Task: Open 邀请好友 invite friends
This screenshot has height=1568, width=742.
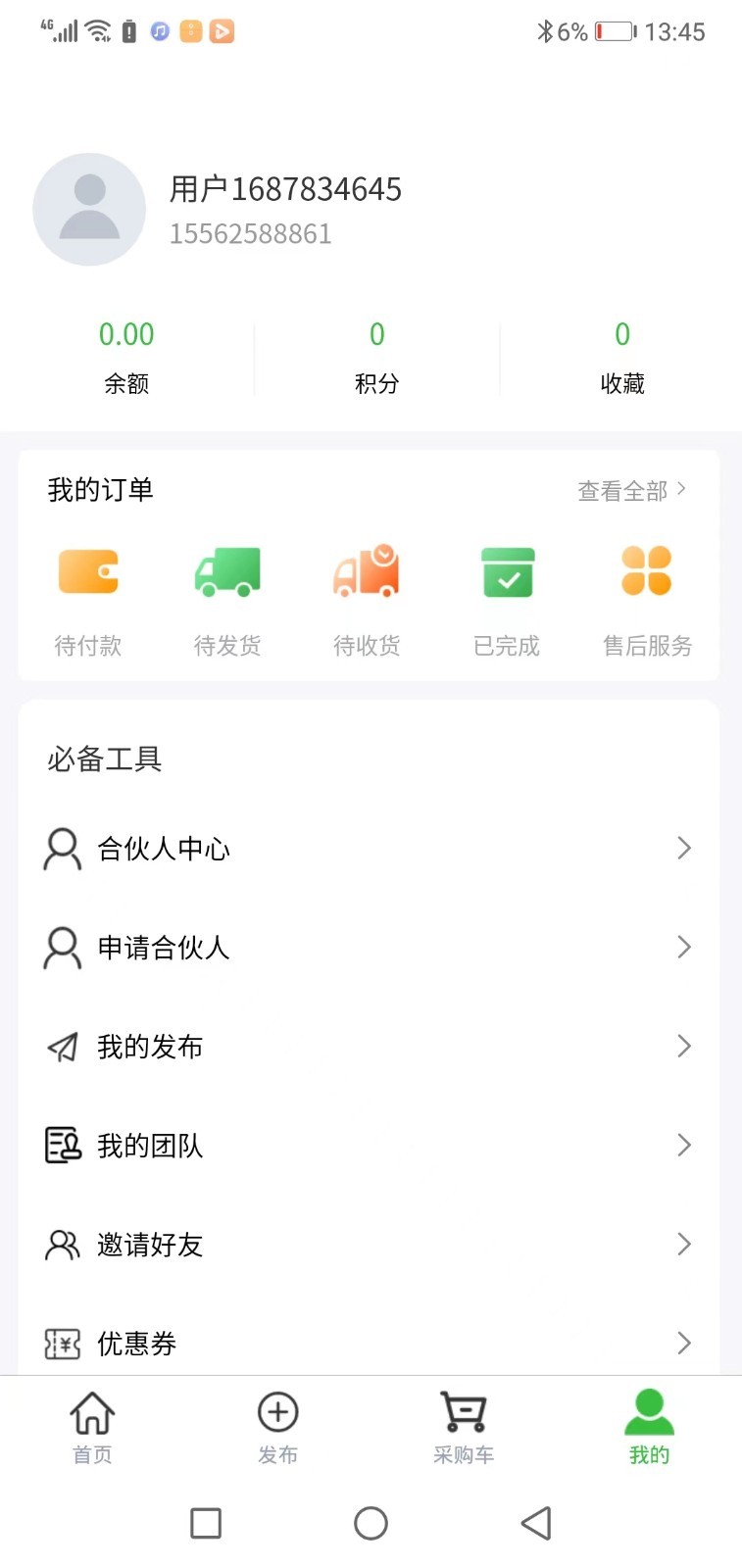Action: 150,1245
